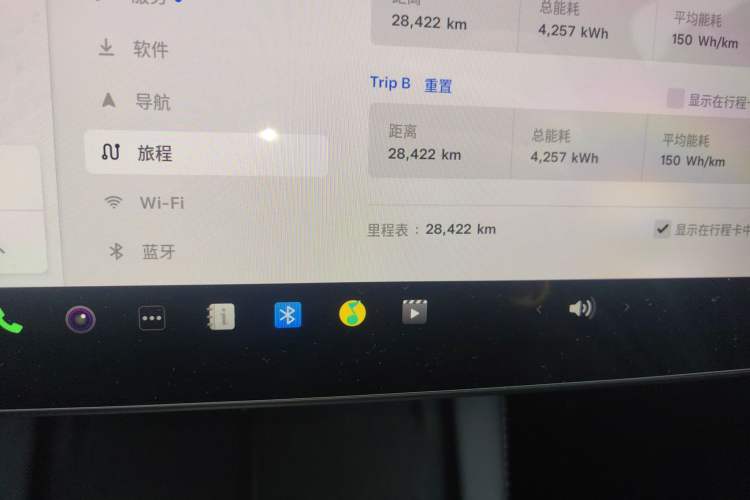Open the owner's manual icon
The height and width of the screenshot is (500, 750).
pos(221,317)
